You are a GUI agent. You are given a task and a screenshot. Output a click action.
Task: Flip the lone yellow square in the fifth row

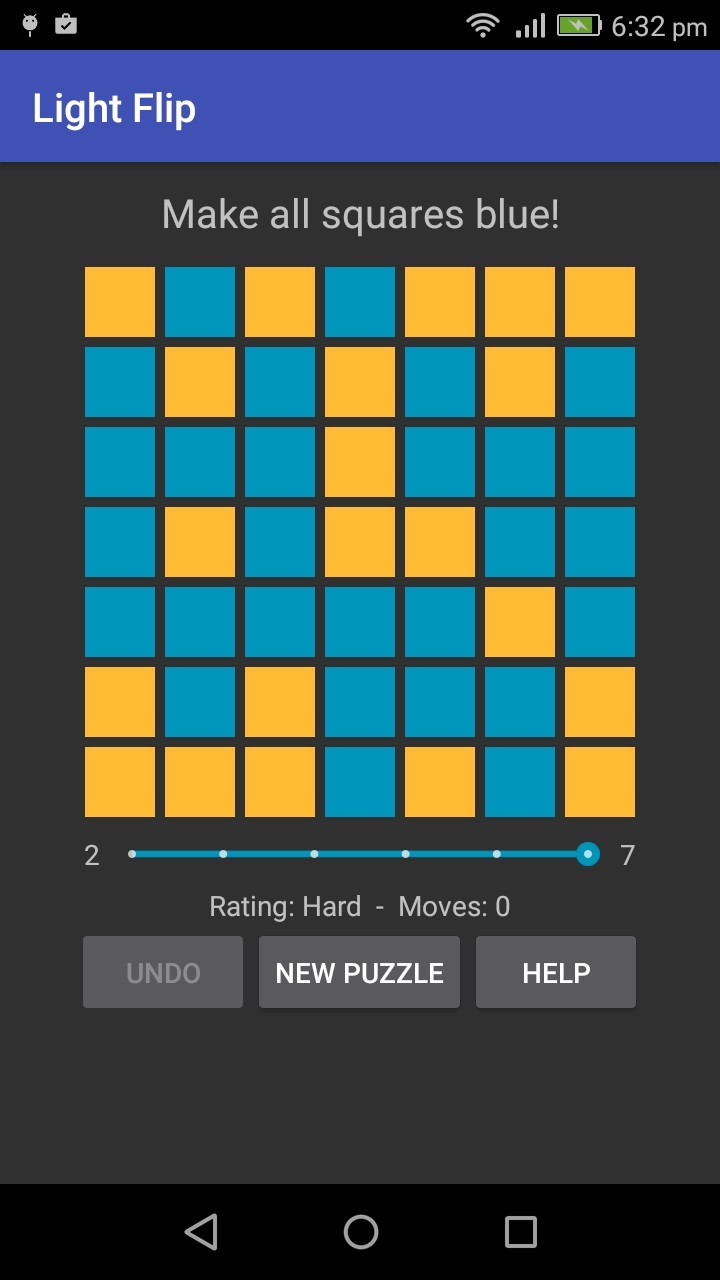(520, 622)
